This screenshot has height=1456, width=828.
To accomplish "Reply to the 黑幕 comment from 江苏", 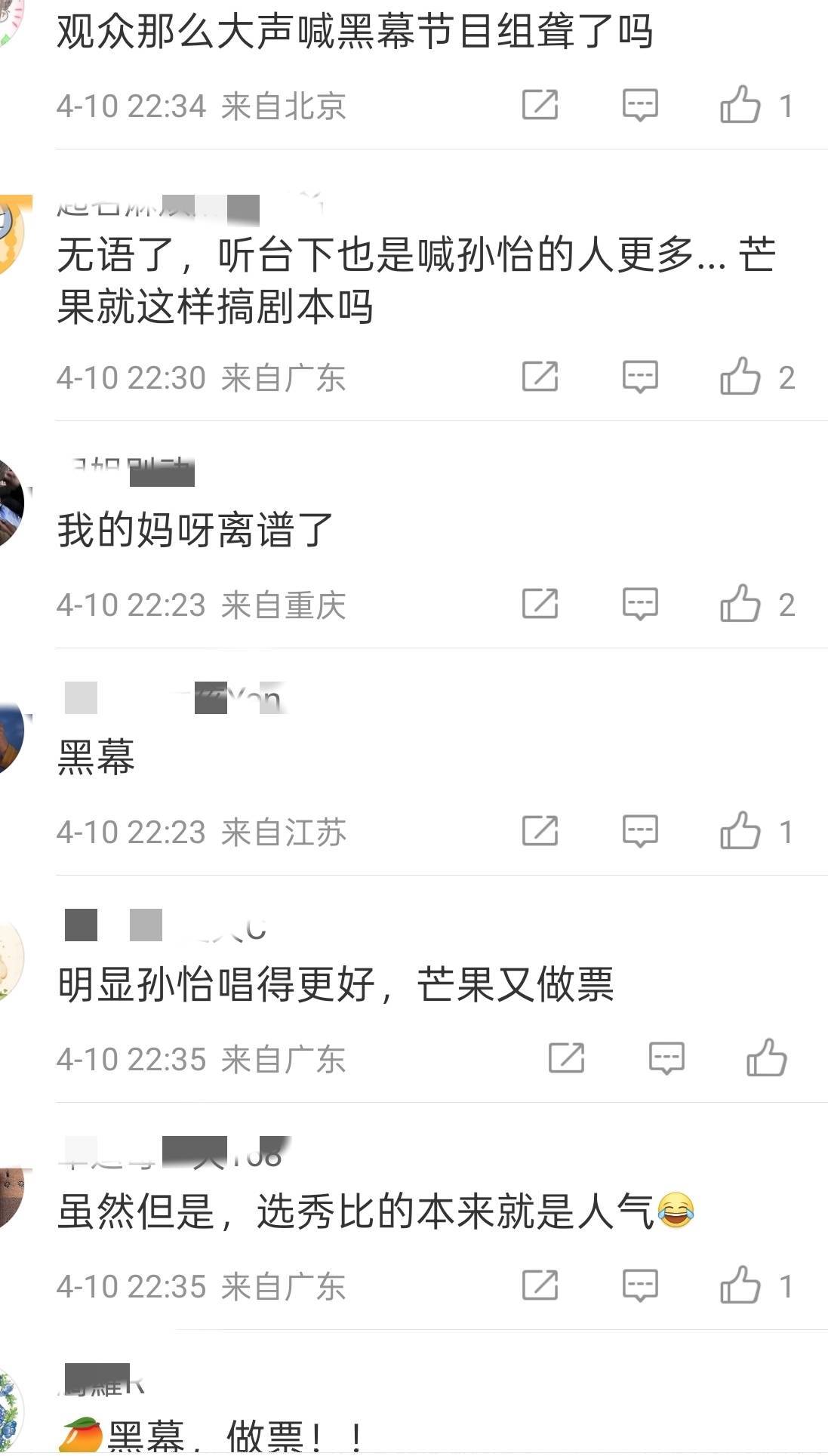I will (640, 830).
